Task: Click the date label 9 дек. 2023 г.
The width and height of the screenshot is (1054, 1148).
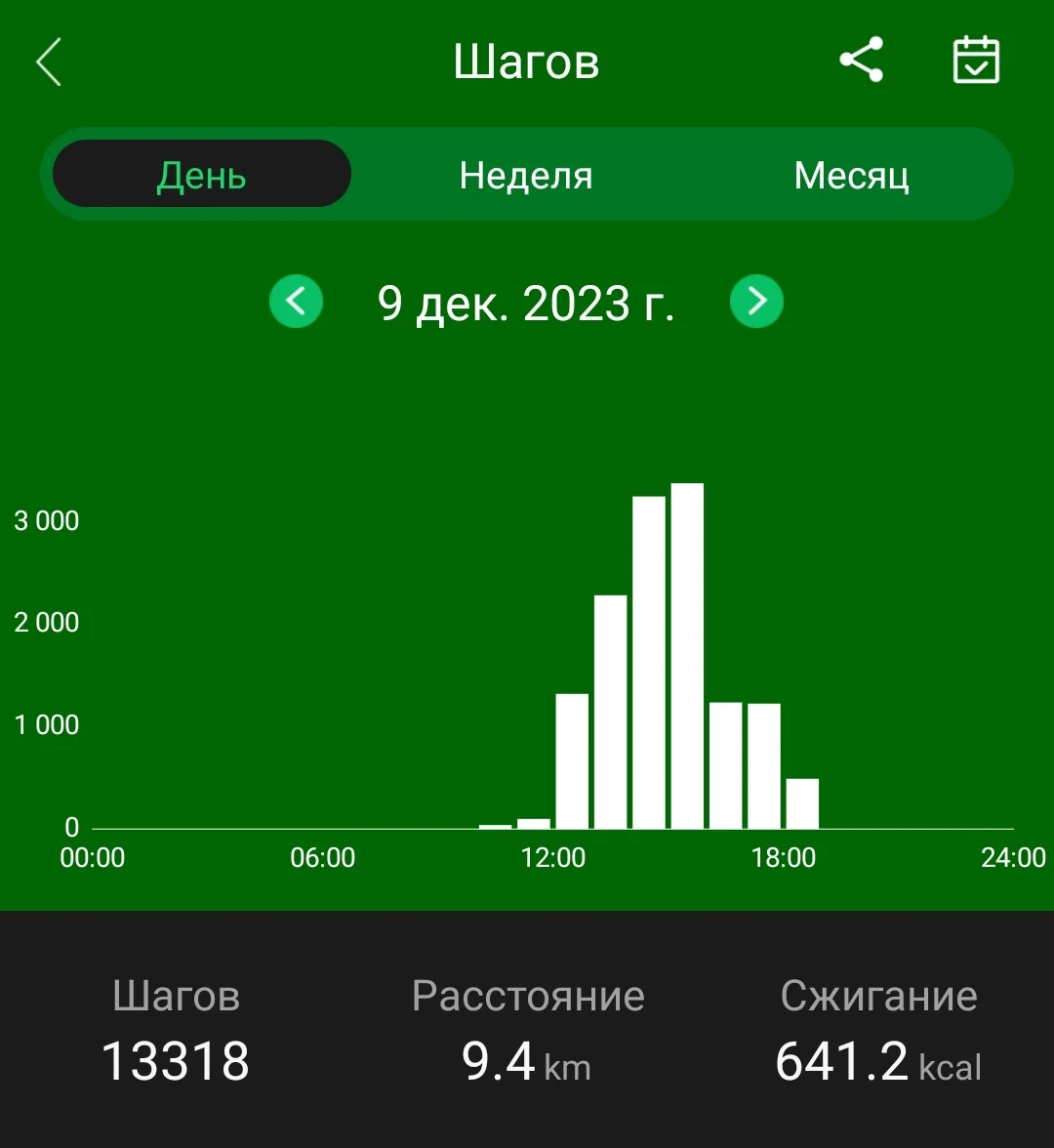Action: pyautogui.click(x=527, y=302)
